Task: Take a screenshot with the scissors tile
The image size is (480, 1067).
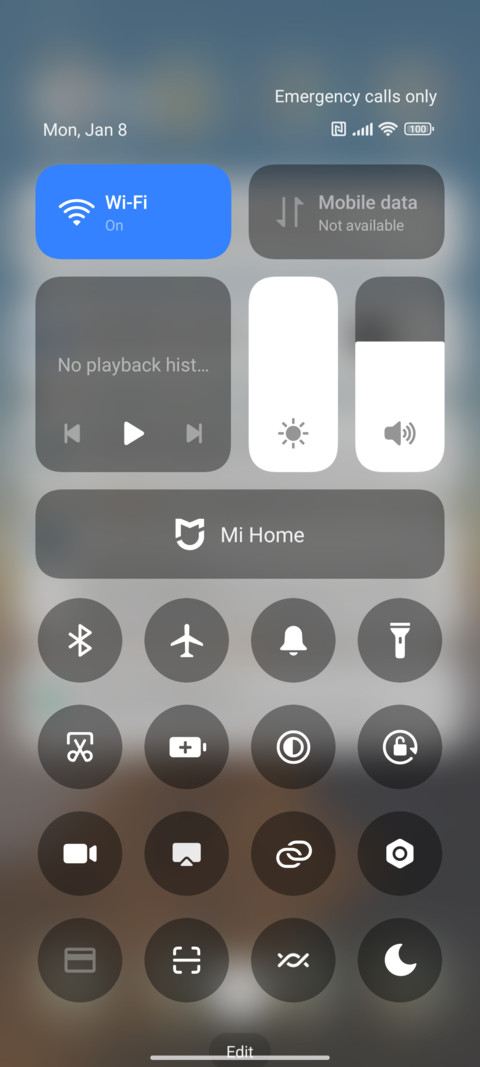Action: 80,747
